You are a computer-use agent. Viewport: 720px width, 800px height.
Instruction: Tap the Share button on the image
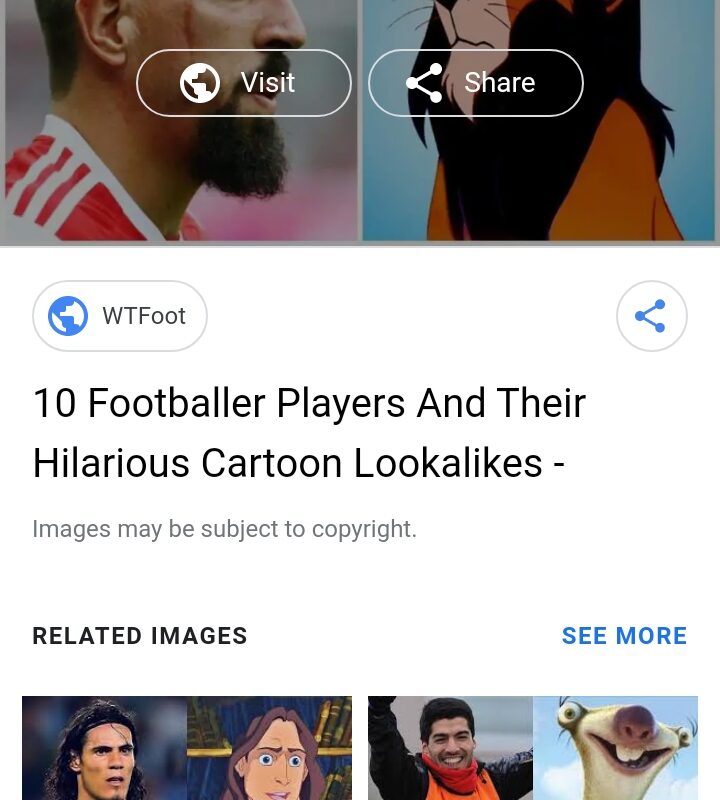coord(475,83)
